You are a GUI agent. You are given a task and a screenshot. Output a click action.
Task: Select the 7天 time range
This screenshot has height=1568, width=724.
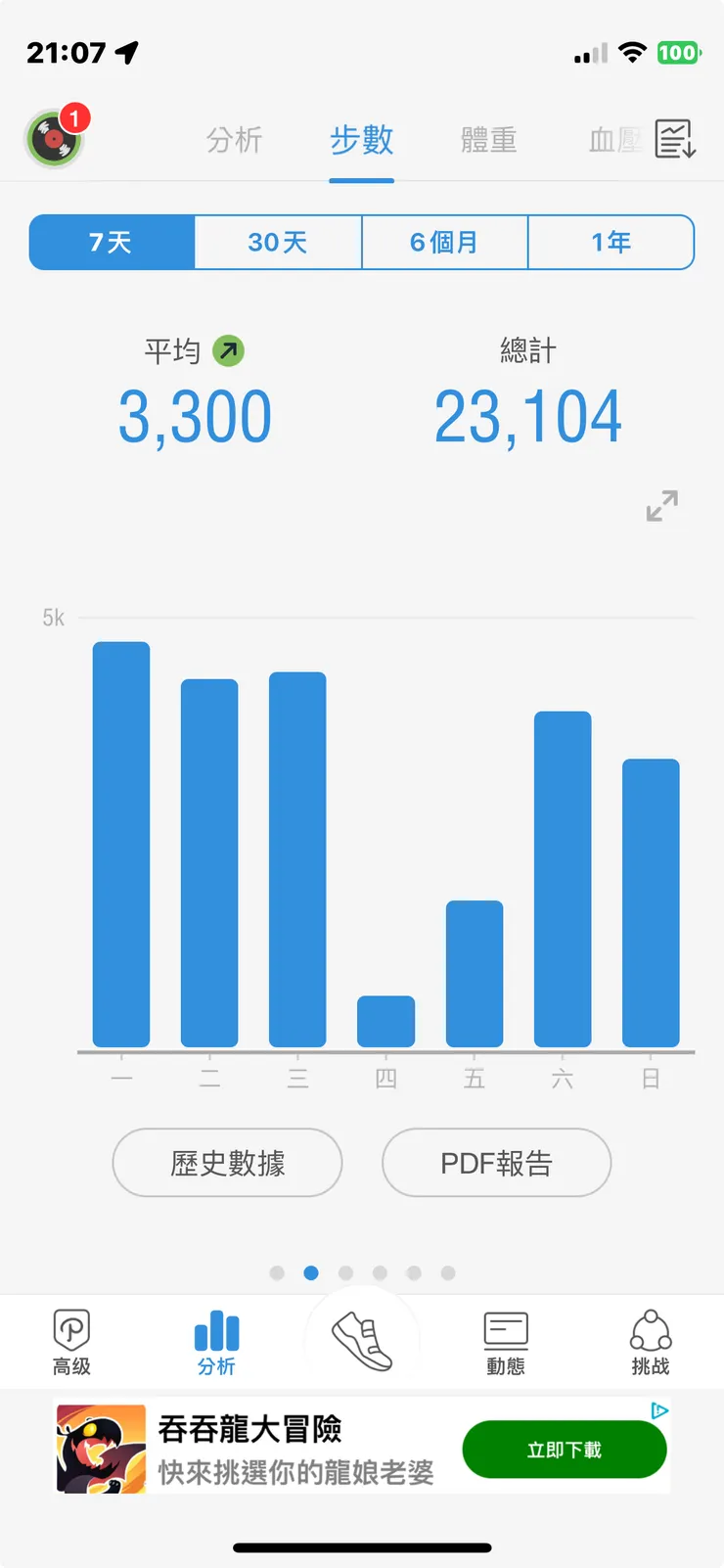(112, 242)
